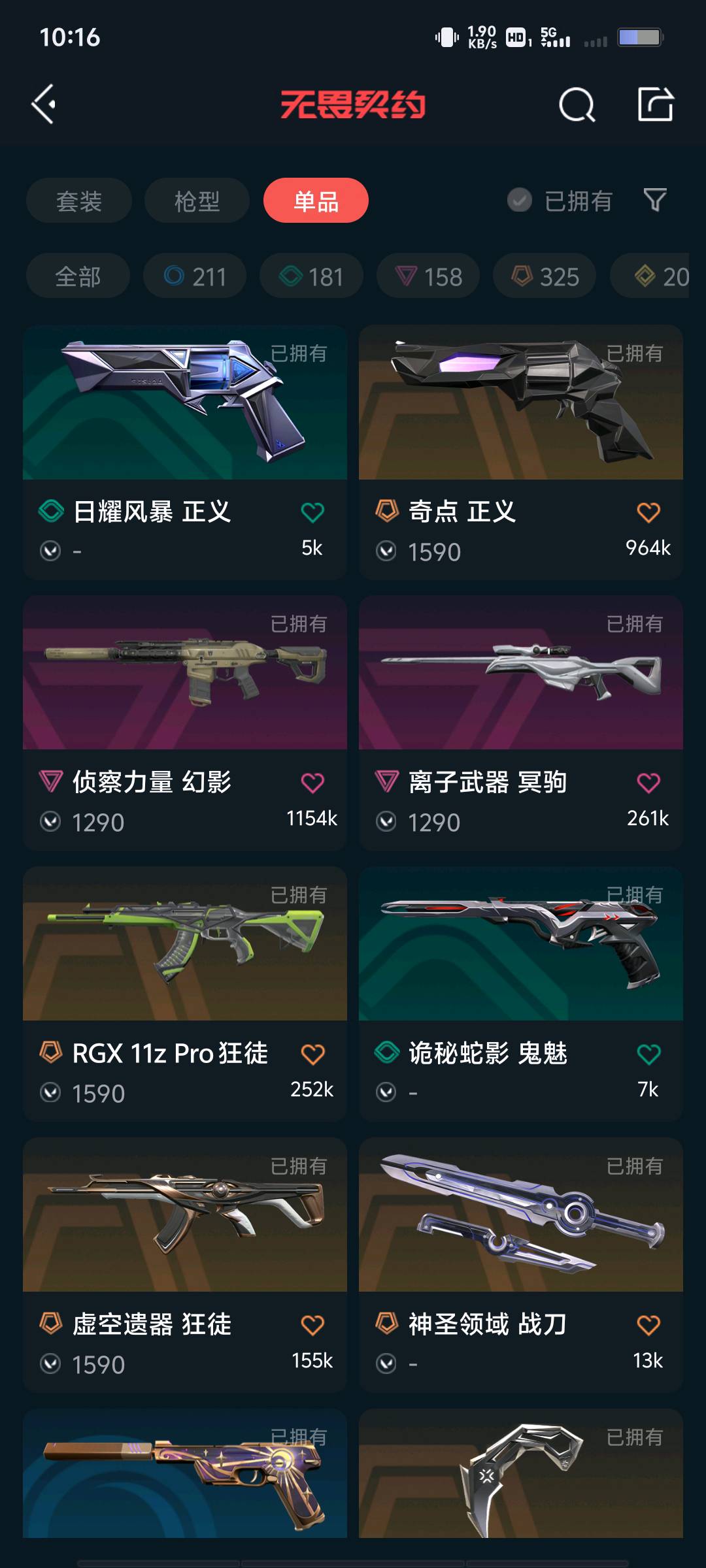This screenshot has width=706, height=1568.
Task: Select the 单品 tab
Action: (x=316, y=201)
